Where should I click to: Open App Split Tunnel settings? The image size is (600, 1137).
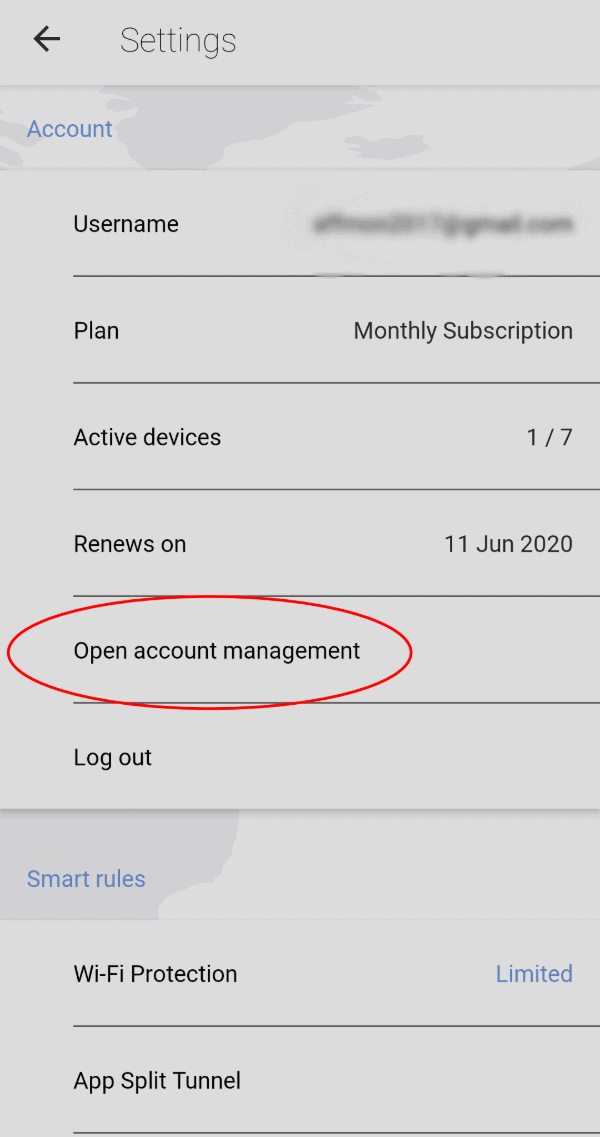300,1080
